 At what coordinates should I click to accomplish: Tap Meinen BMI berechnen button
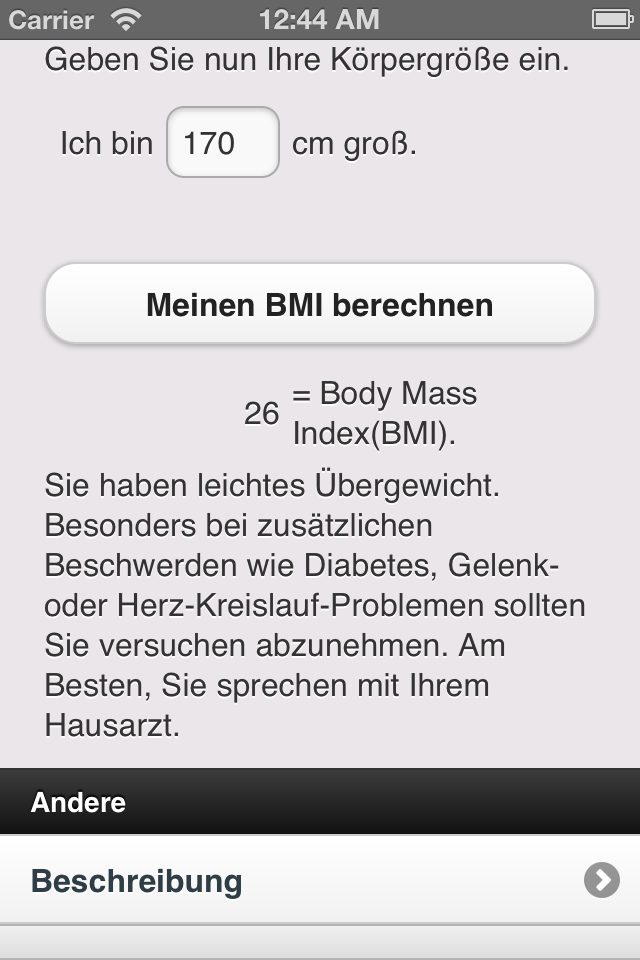pos(320,304)
